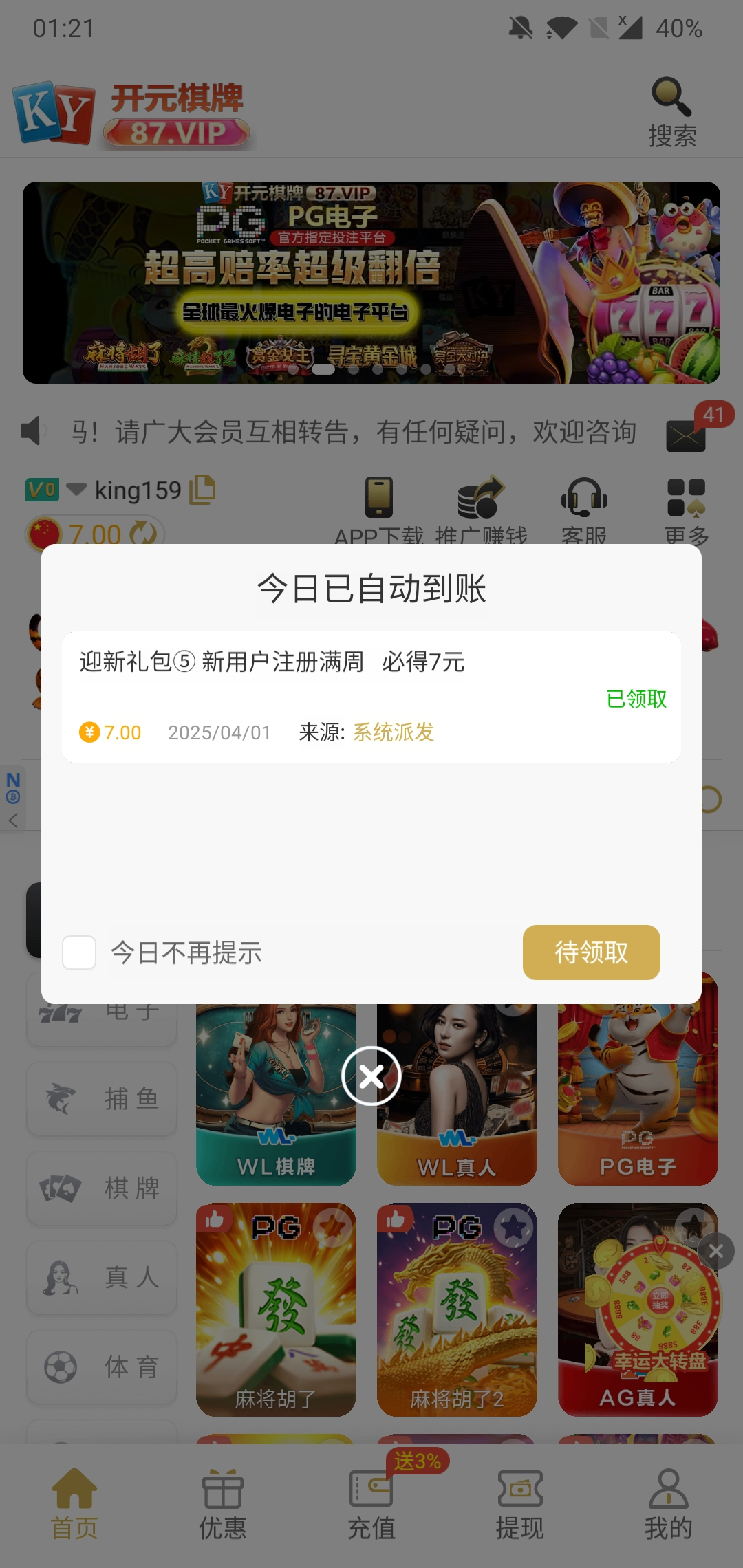Select the 真人 game category
Screen dimensions: 743x1568
pyautogui.click(x=102, y=1277)
